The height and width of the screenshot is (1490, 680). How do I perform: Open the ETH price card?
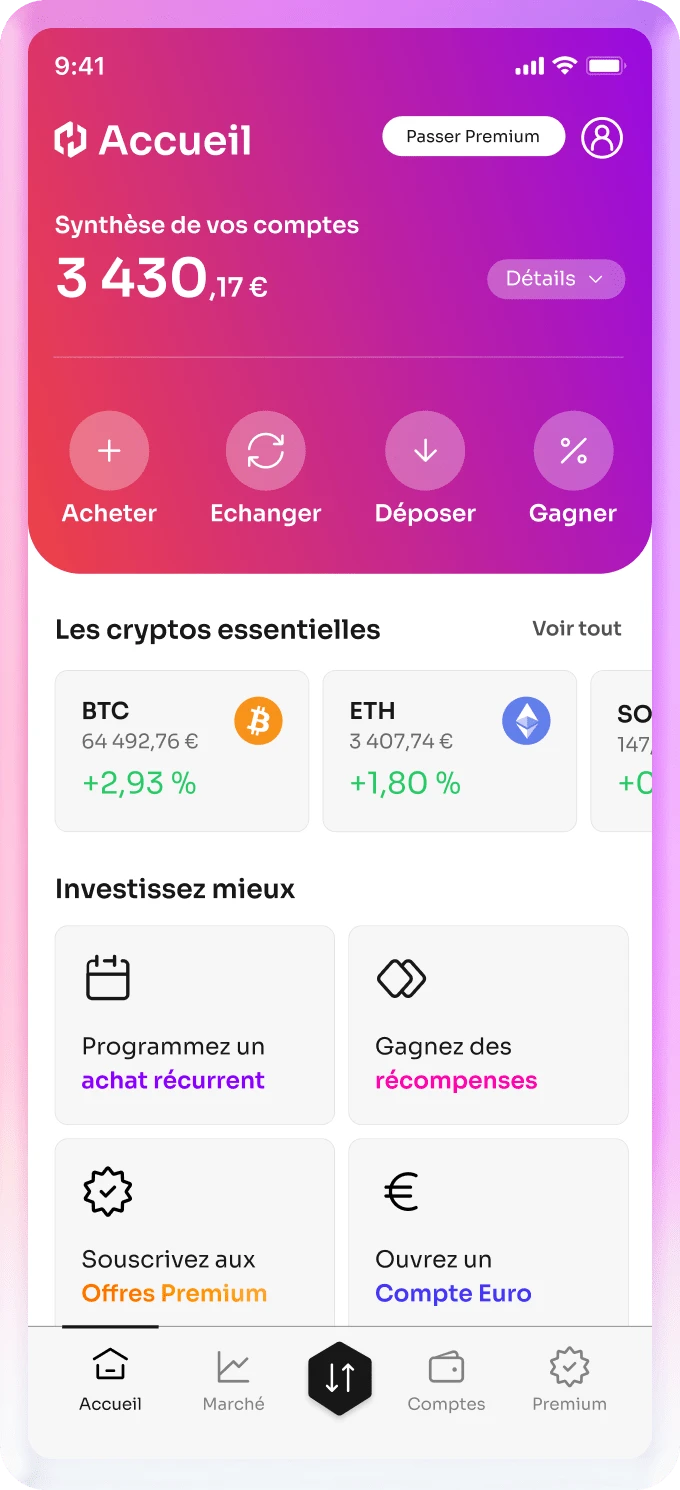point(450,750)
